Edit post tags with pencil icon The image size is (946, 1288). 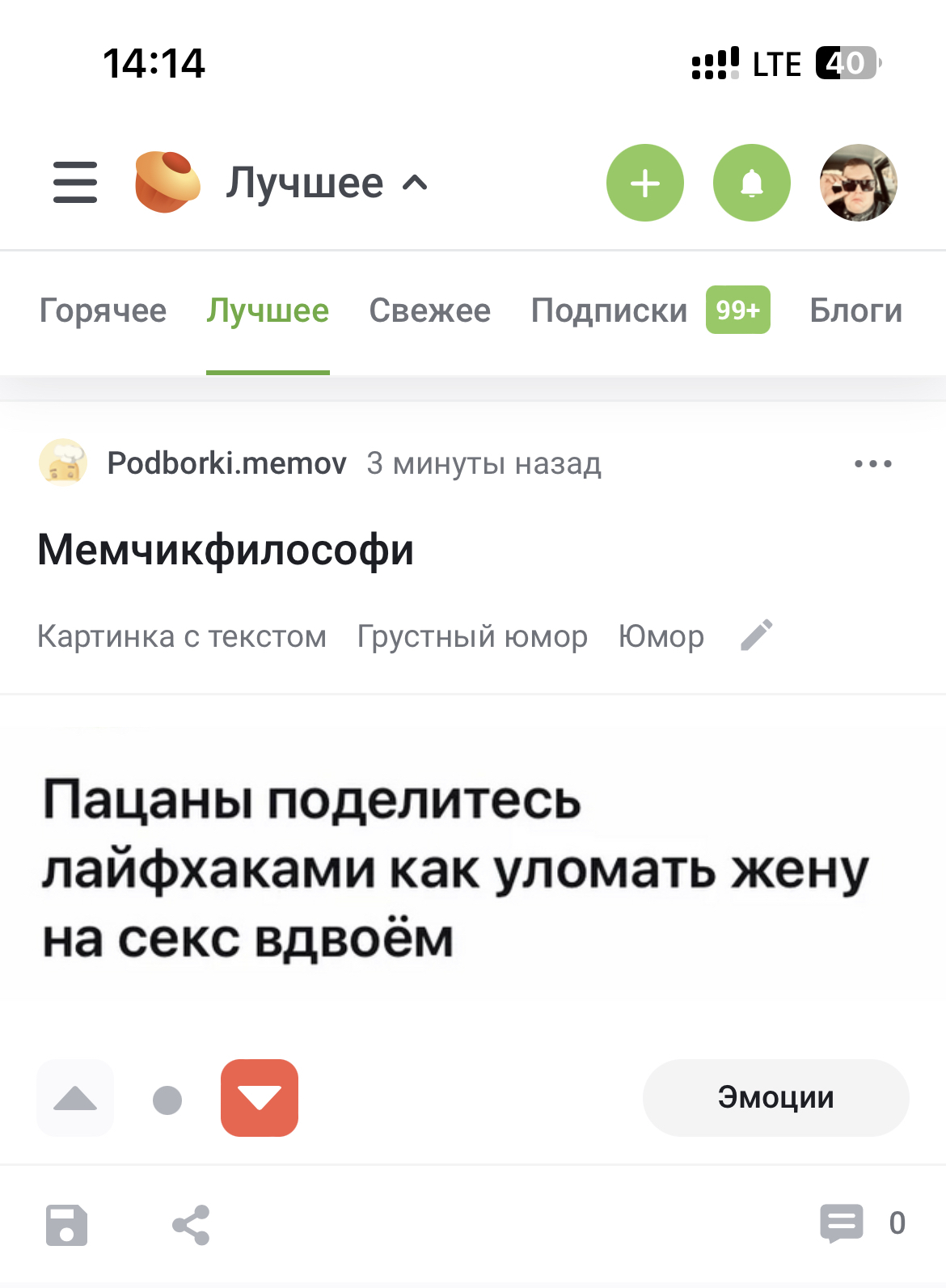coord(757,636)
